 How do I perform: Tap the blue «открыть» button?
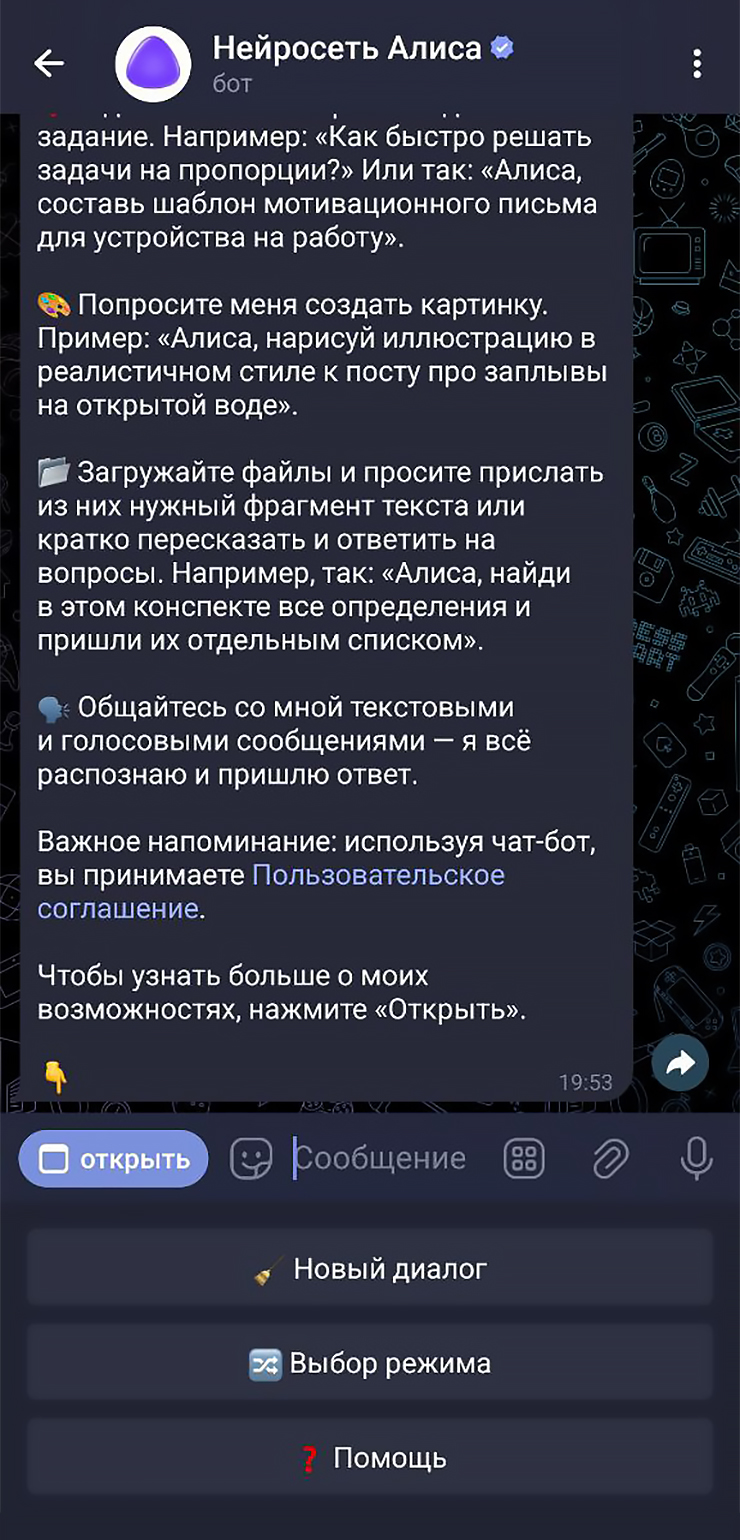(x=113, y=1159)
